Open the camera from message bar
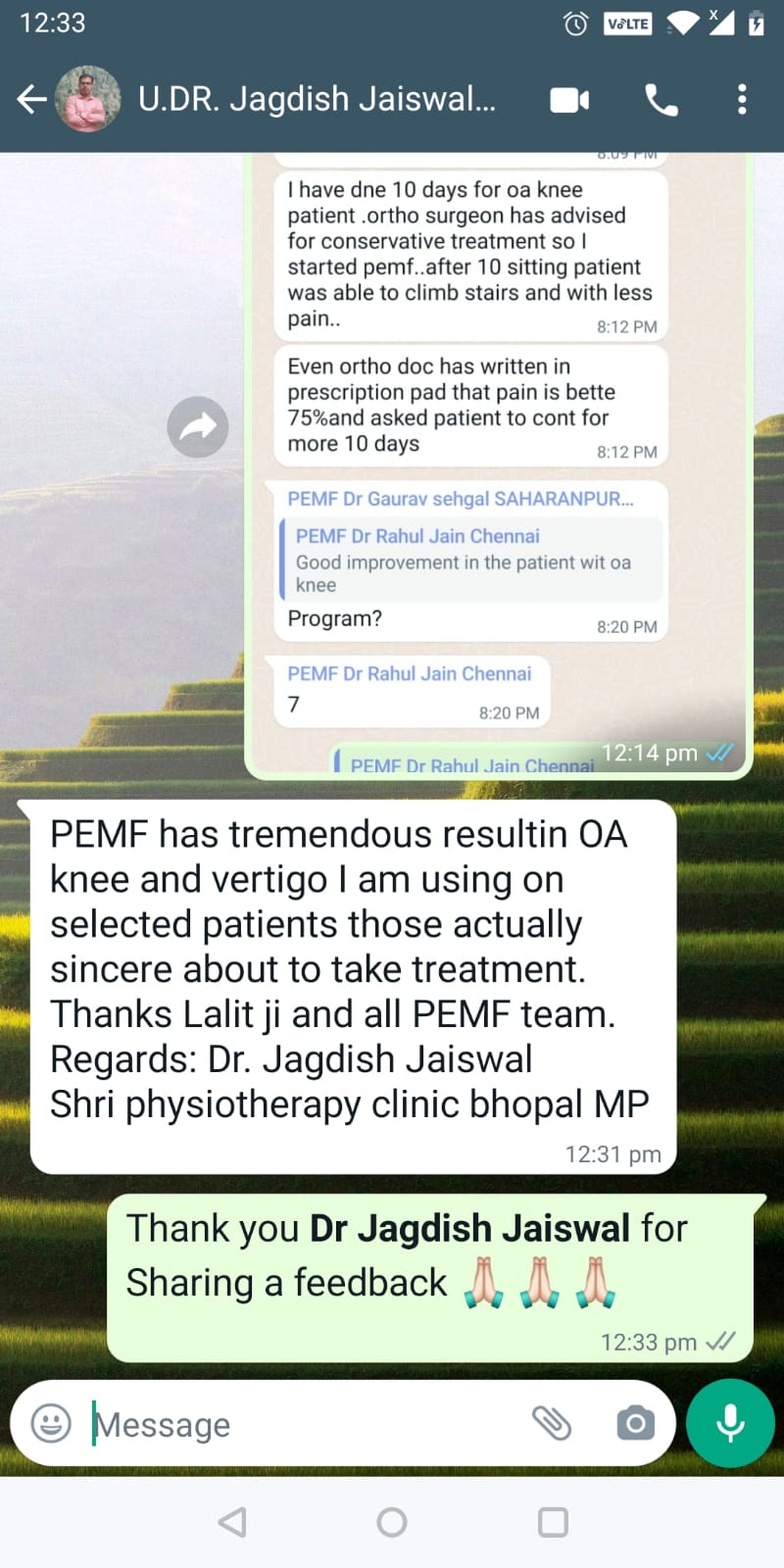 coord(635,1423)
